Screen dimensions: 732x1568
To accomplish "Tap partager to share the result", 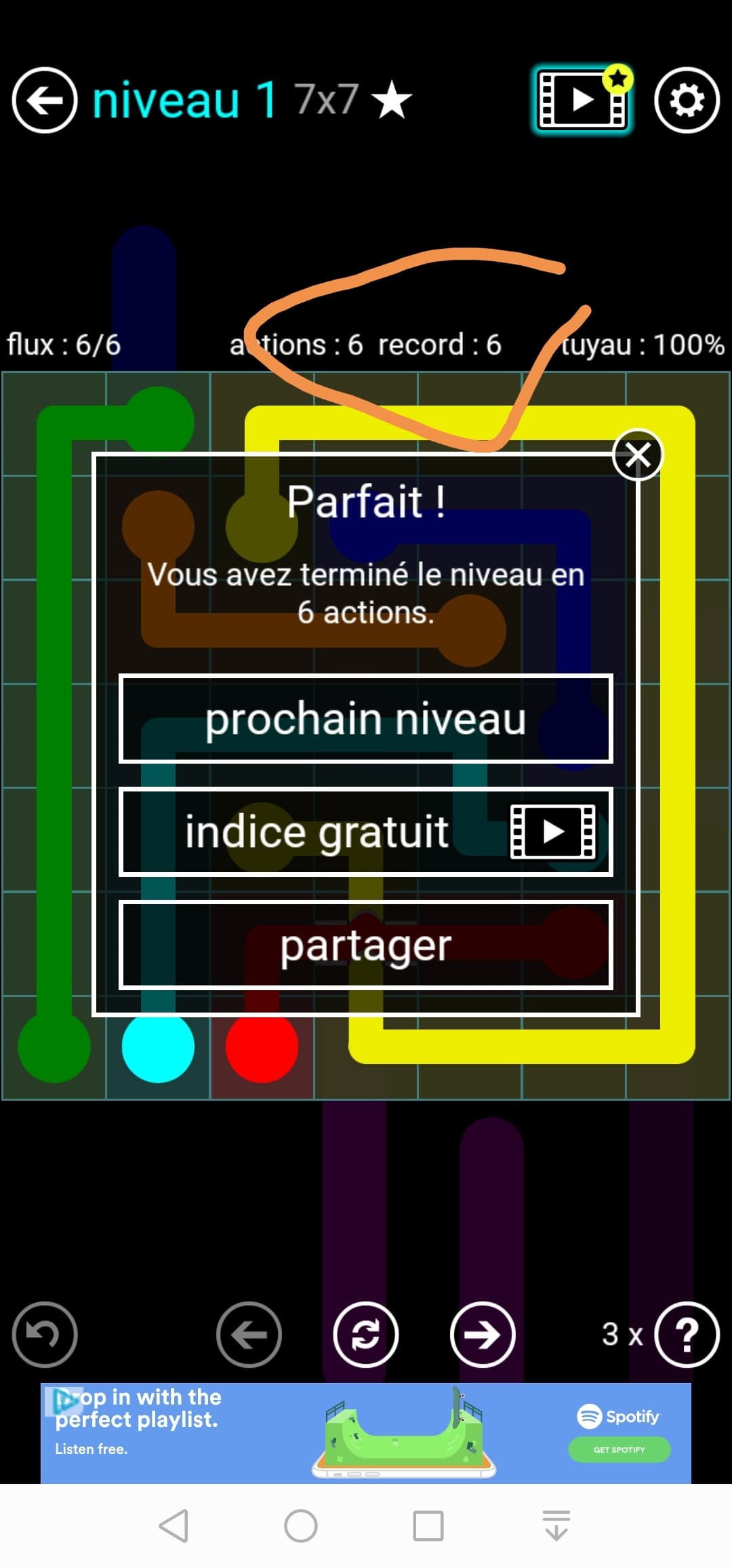I will (366, 945).
